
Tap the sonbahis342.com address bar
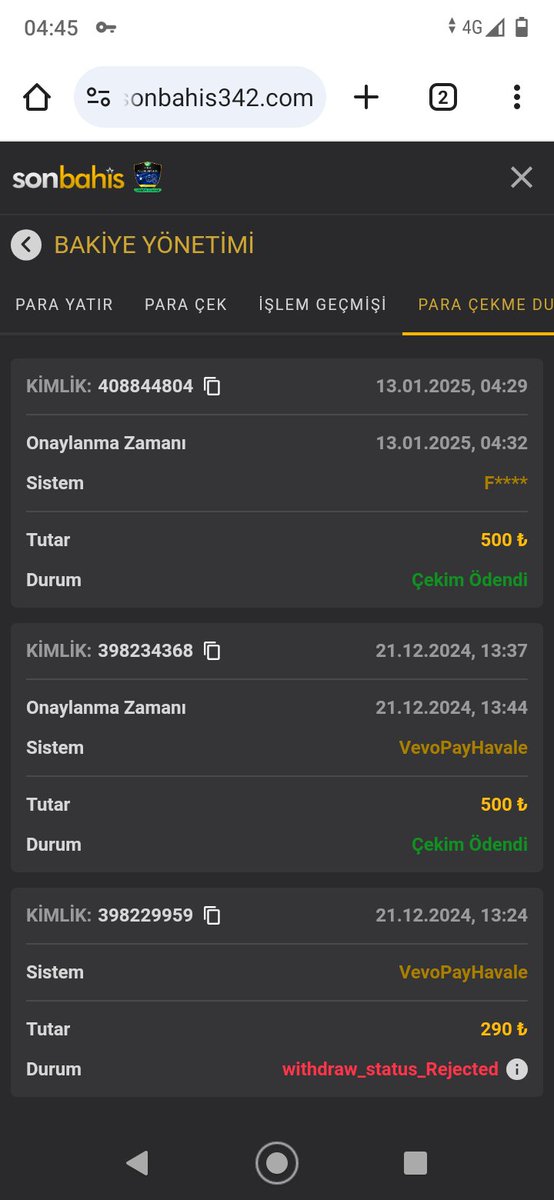point(200,97)
